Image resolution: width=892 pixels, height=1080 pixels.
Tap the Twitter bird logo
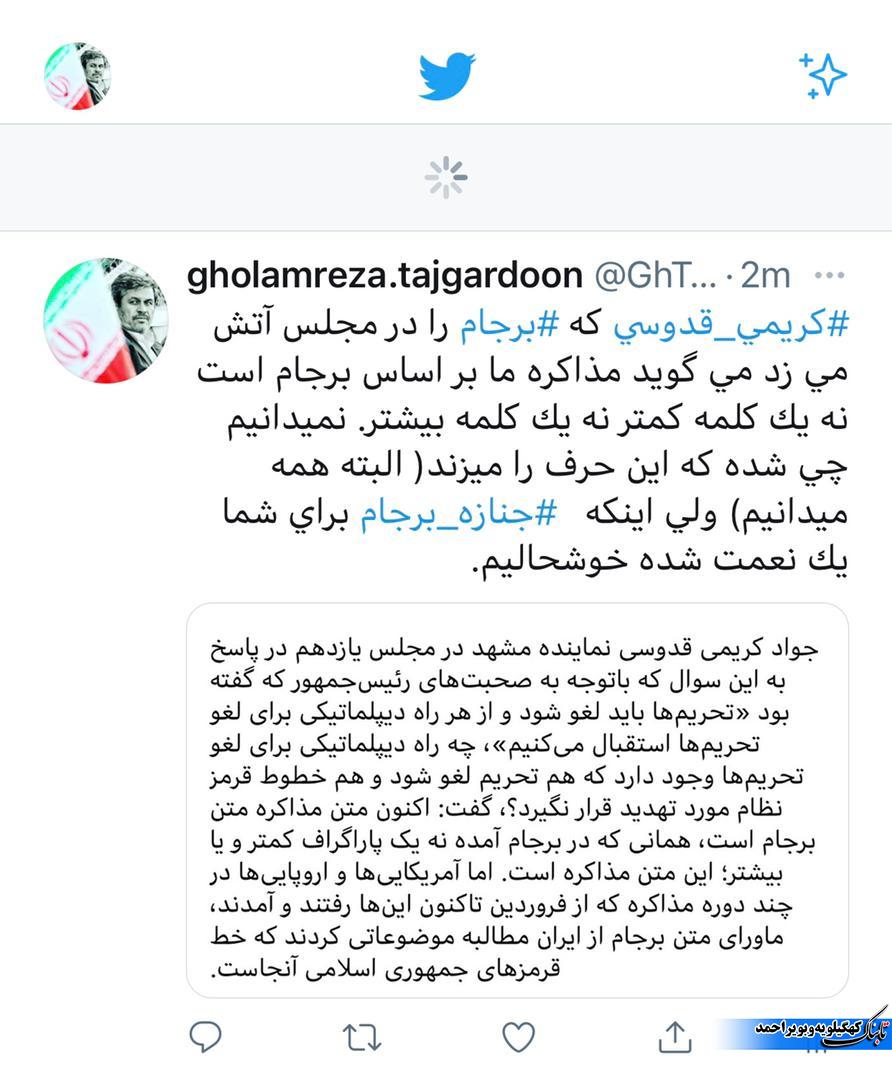[446, 77]
